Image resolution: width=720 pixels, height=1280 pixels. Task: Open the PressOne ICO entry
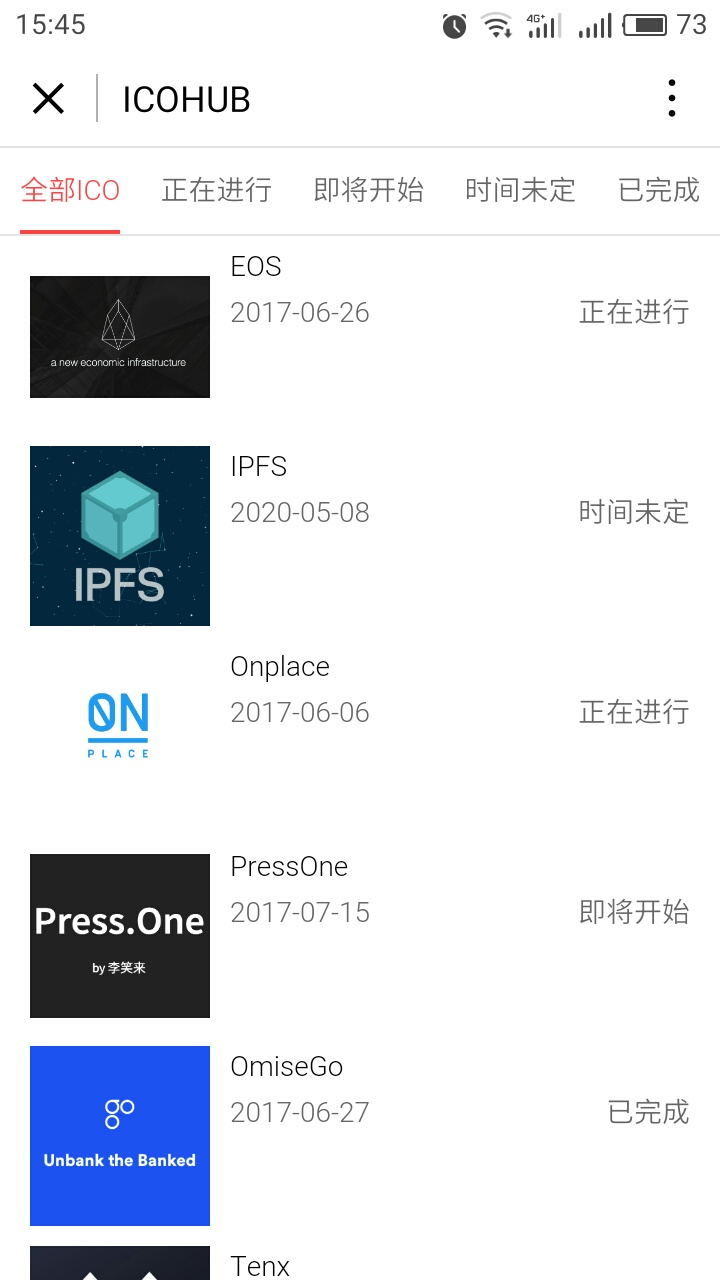pyautogui.click(x=360, y=936)
